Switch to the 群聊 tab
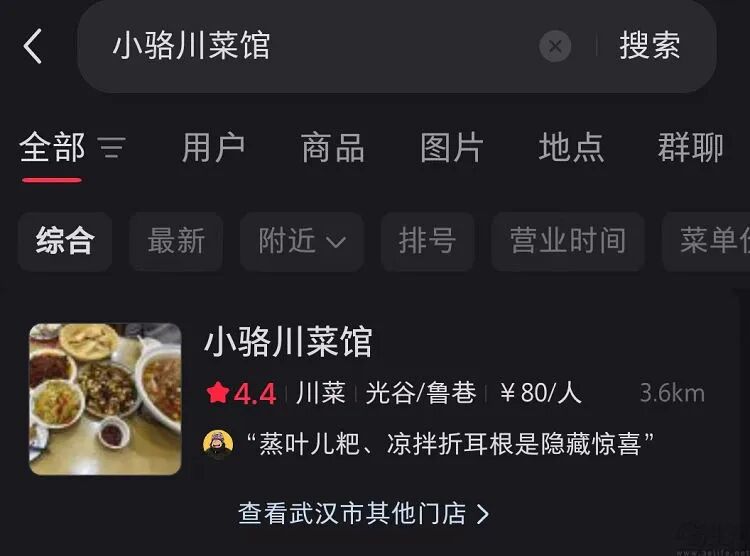750x556 pixels. (690, 148)
